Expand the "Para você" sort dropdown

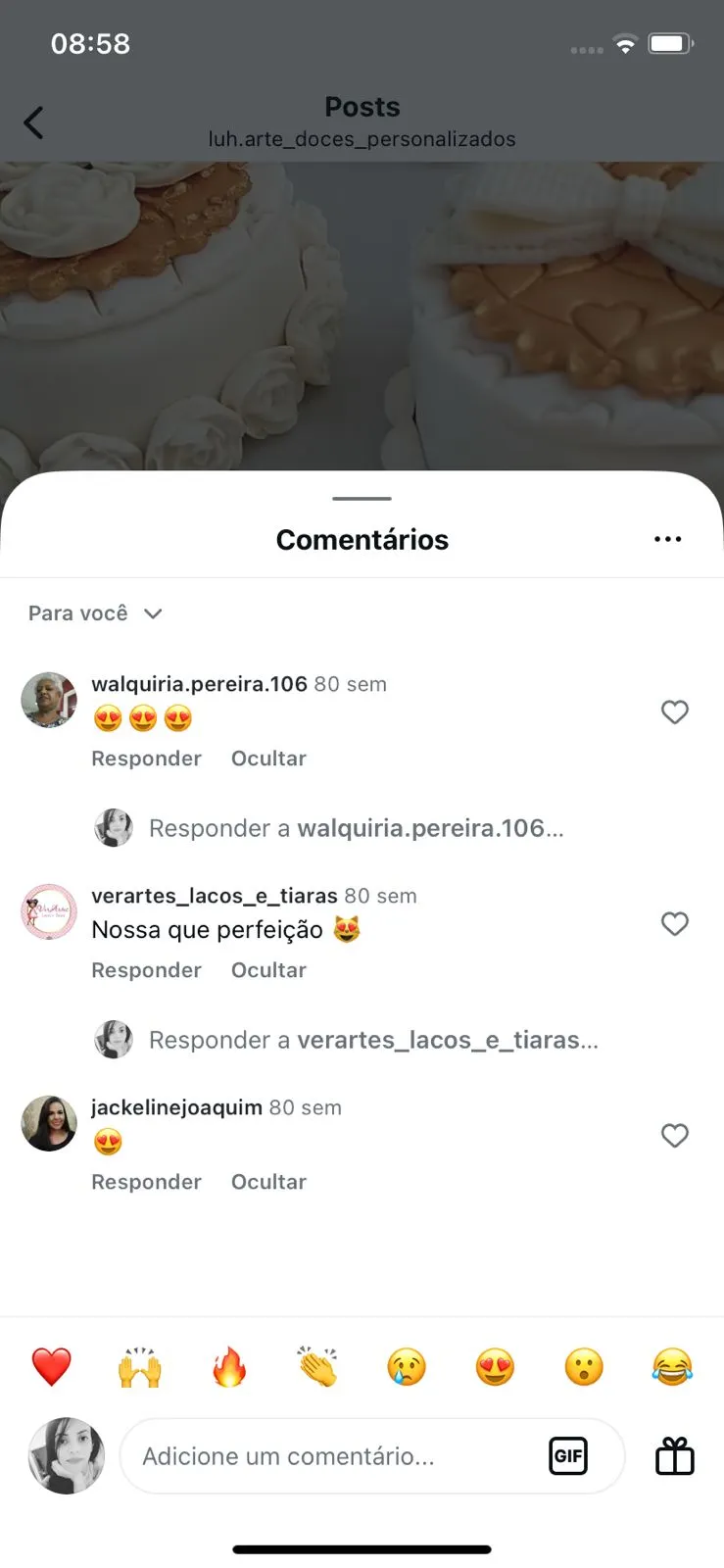[x=95, y=613]
